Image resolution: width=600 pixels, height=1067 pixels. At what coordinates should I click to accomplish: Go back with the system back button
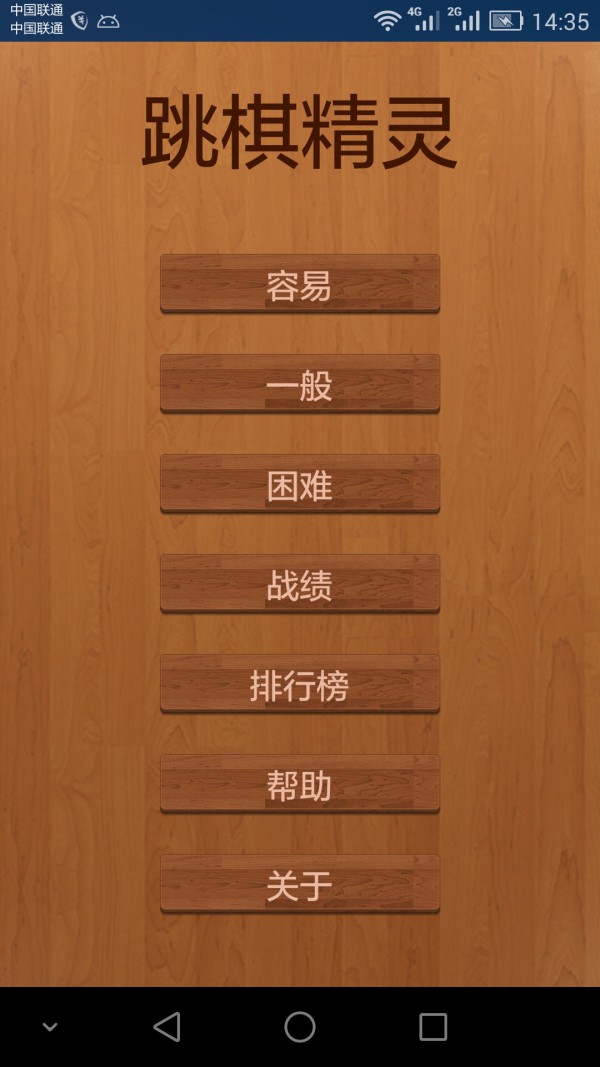[167, 1026]
